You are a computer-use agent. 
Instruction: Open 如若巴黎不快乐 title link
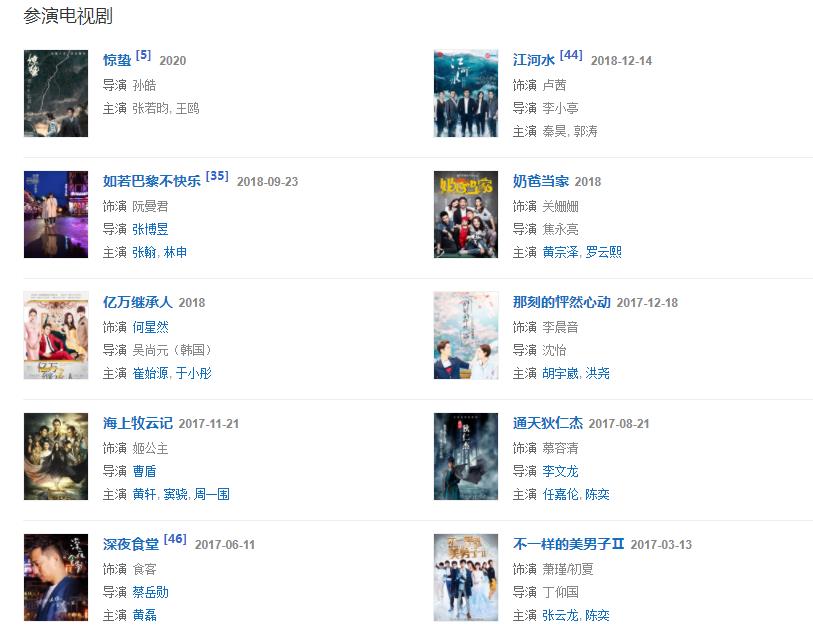click(x=152, y=181)
